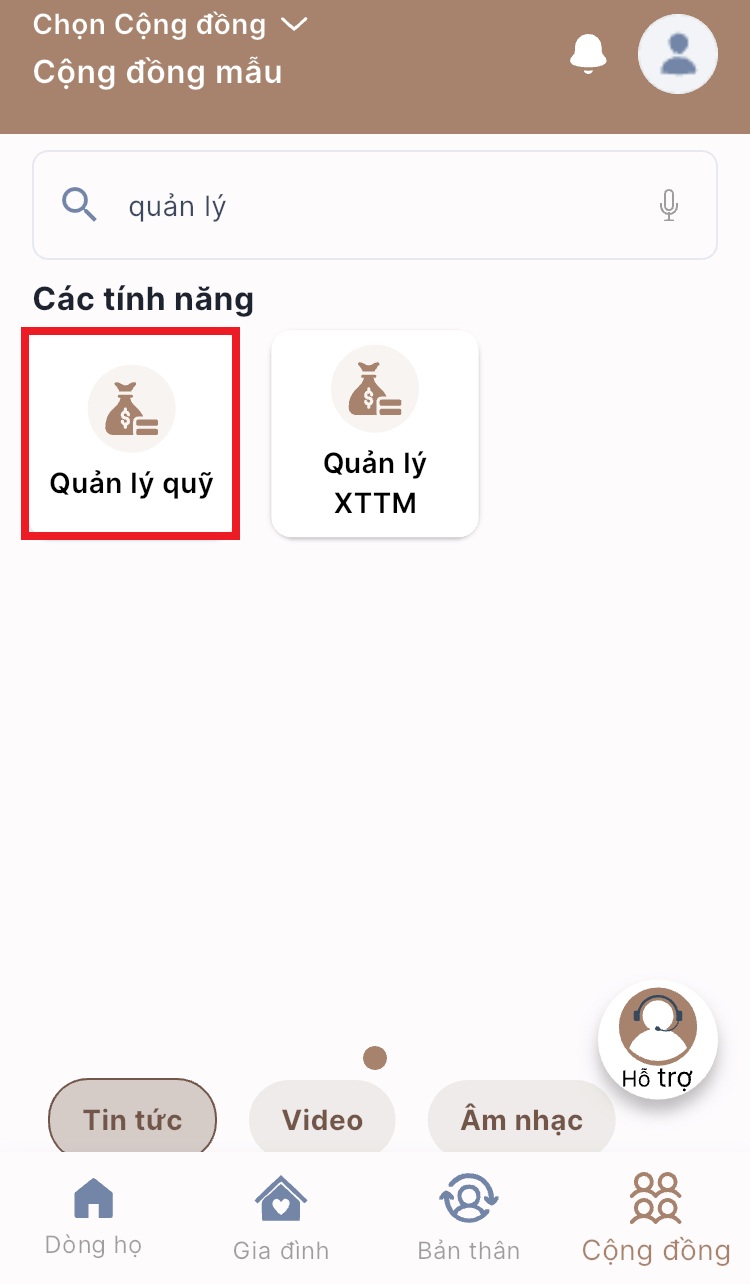Start voice search with the microphone
The image size is (750, 1284).
click(x=669, y=206)
